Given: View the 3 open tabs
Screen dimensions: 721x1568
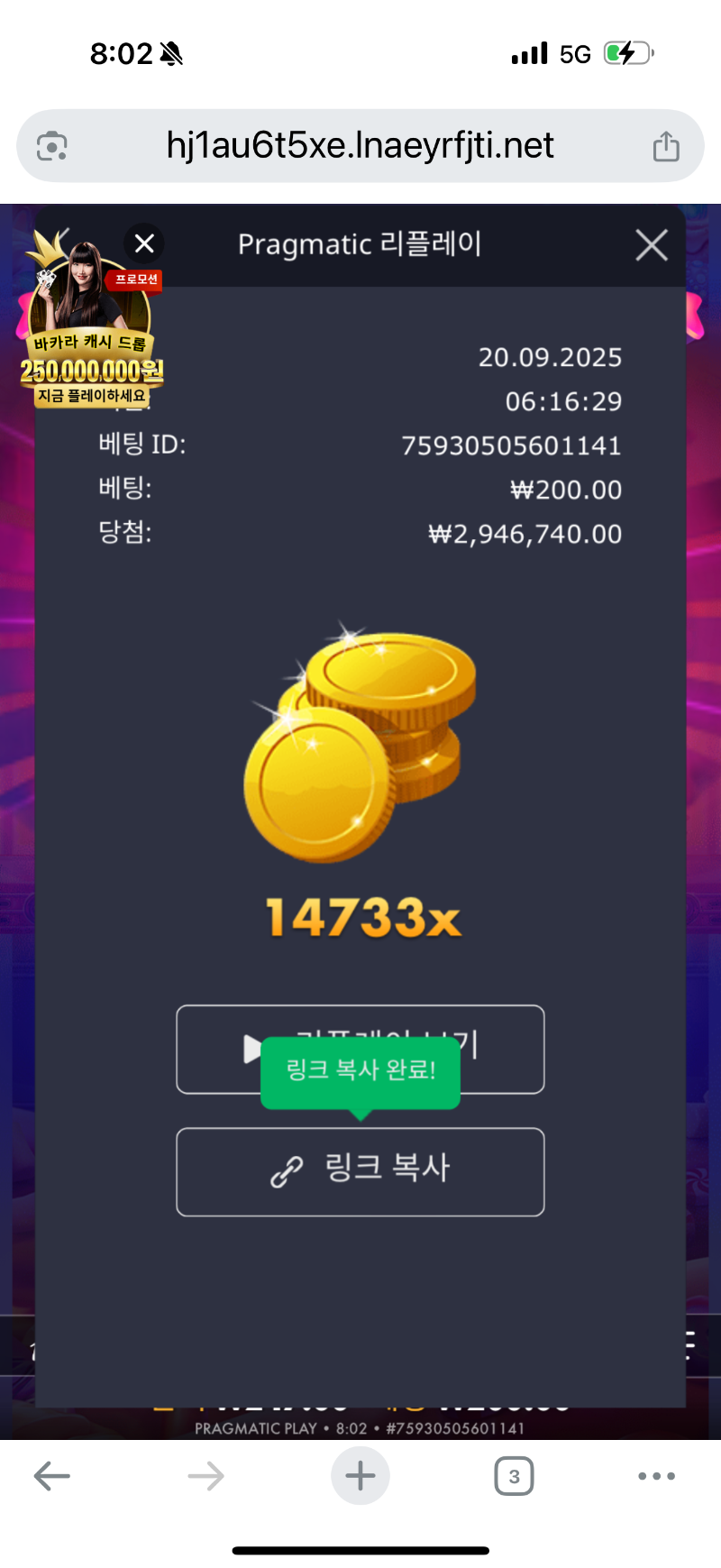Looking at the screenshot, I should (514, 1476).
